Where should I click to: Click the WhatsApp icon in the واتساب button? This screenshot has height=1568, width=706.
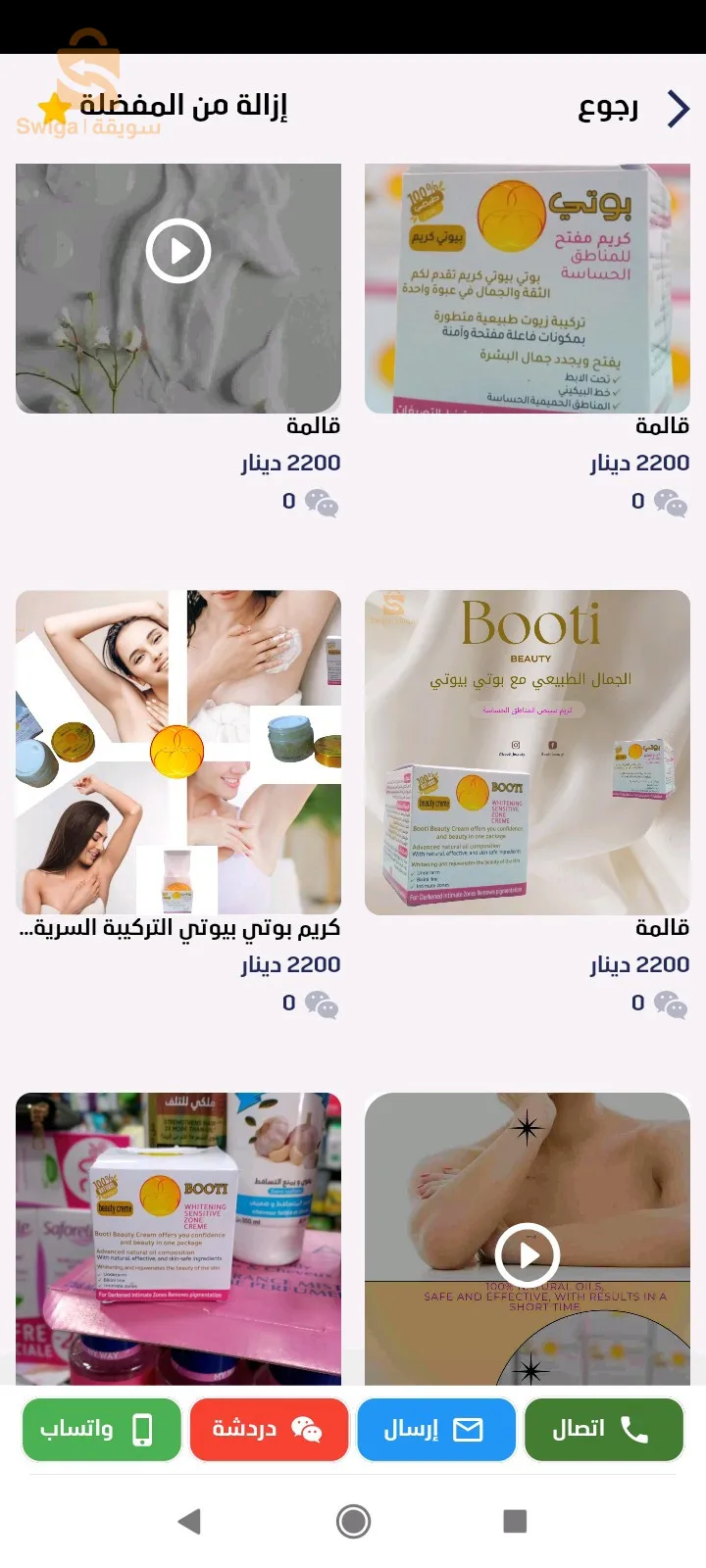click(140, 1430)
